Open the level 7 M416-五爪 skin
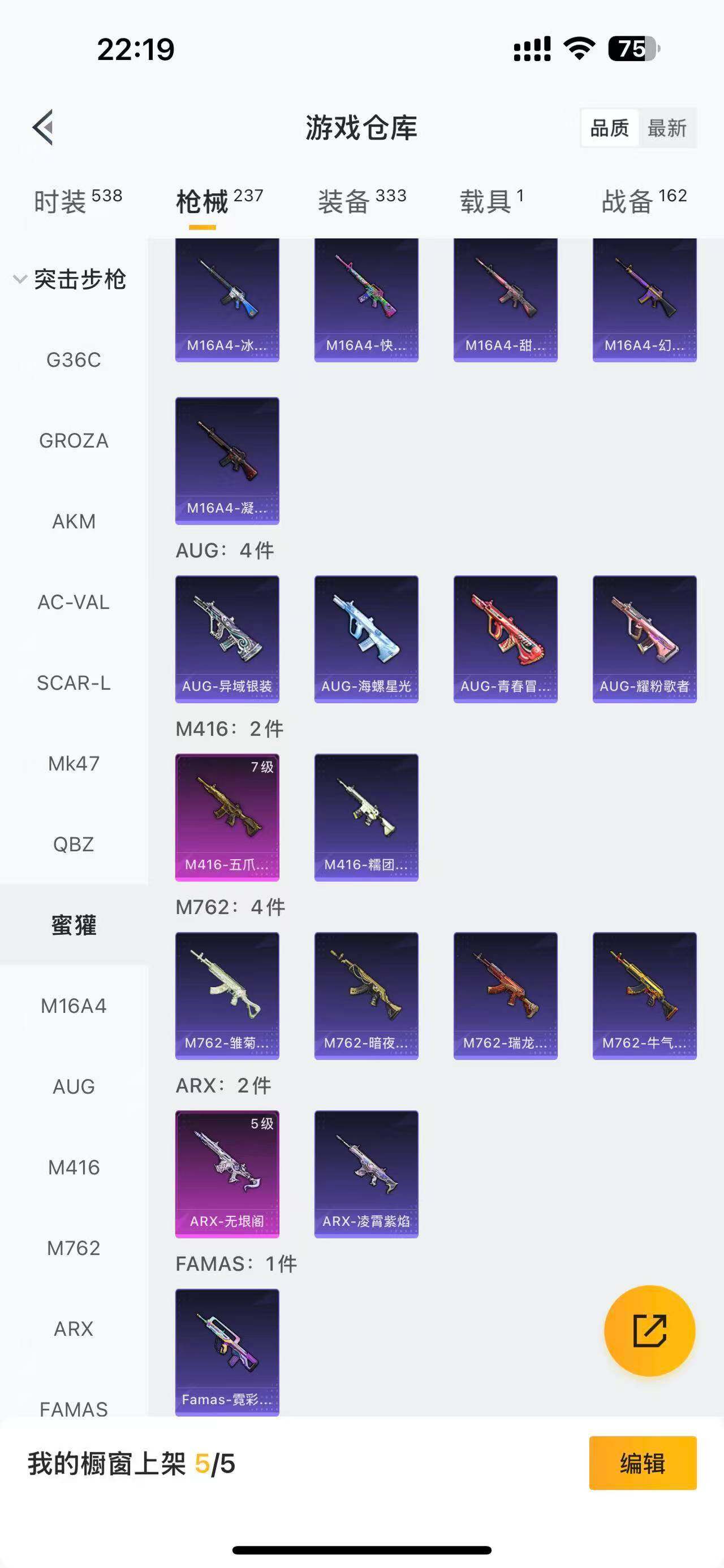Viewport: 724px width, 1568px height. click(x=227, y=817)
